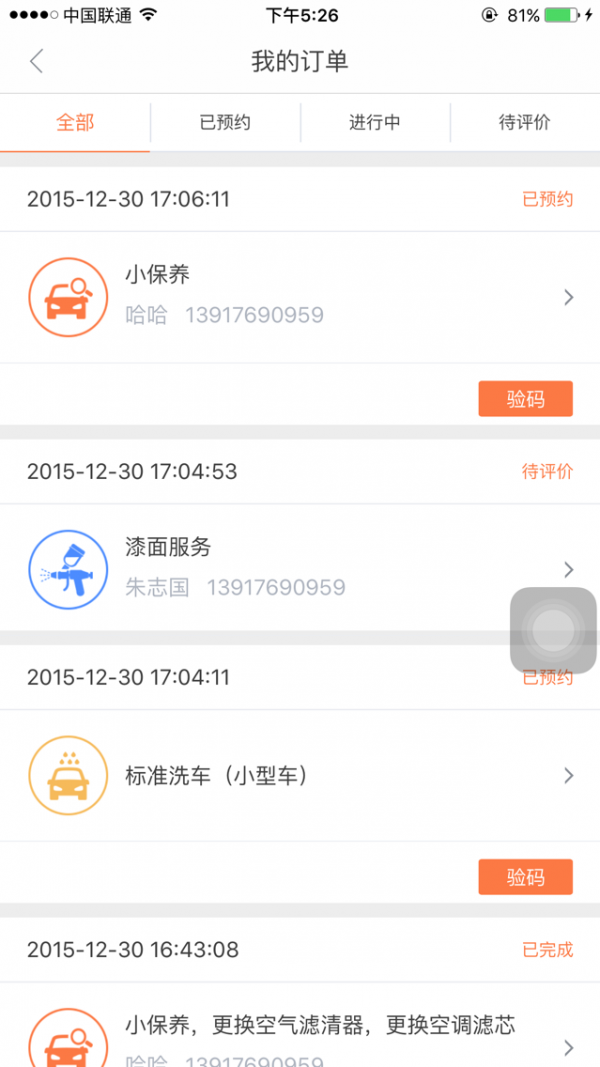600x1067 pixels.
Task: View the 标准洗车（小型车） order
Action: click(300, 776)
